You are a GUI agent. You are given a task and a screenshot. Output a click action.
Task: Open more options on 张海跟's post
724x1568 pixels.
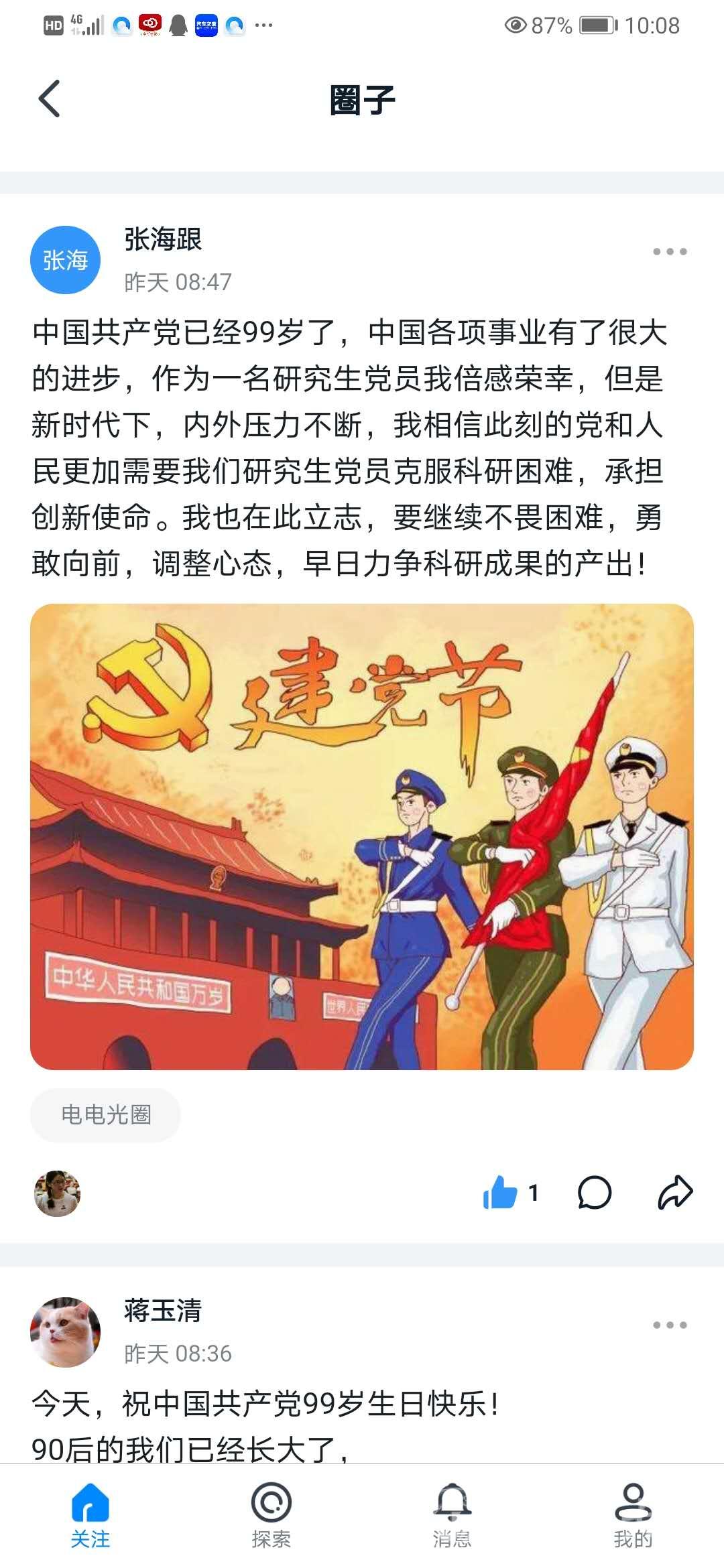[670, 252]
